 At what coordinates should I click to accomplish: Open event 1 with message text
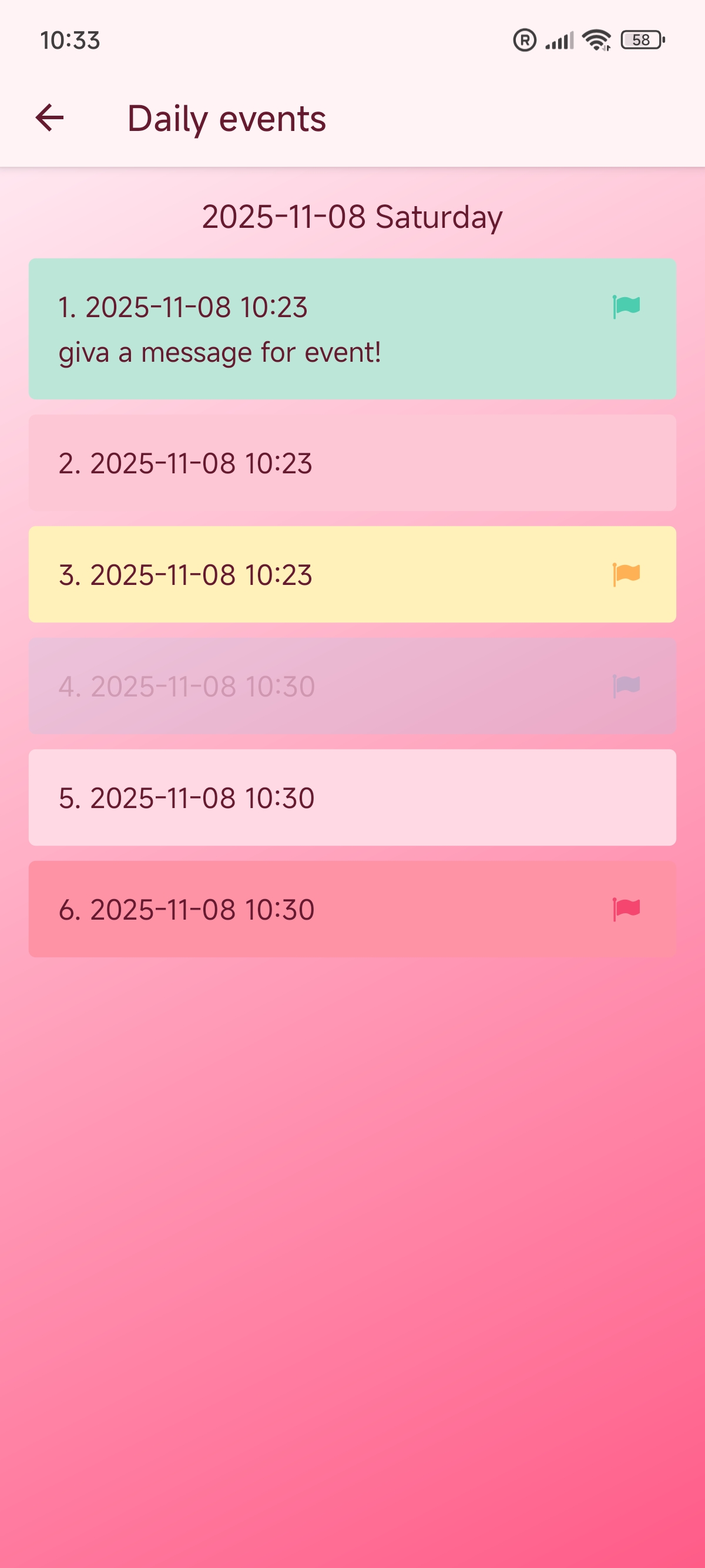(352, 329)
